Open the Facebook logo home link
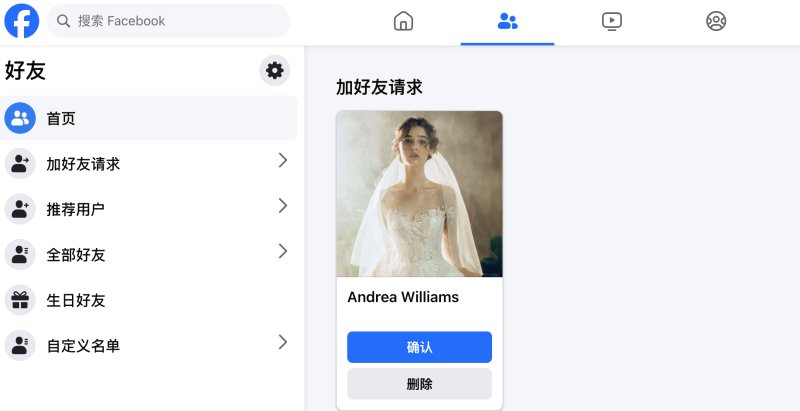The width and height of the screenshot is (800, 411). [x=22, y=20]
